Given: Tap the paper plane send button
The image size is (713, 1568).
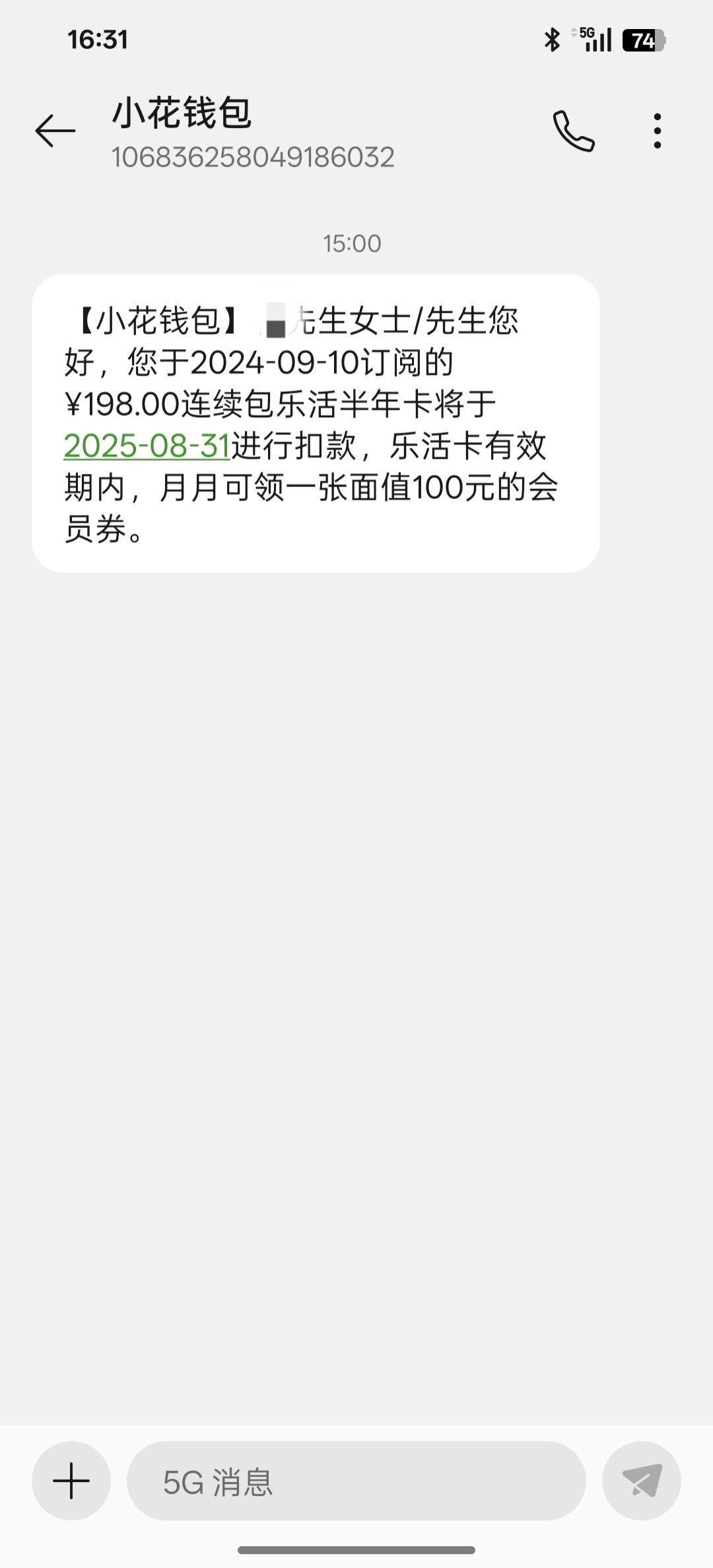Looking at the screenshot, I should [642, 1481].
